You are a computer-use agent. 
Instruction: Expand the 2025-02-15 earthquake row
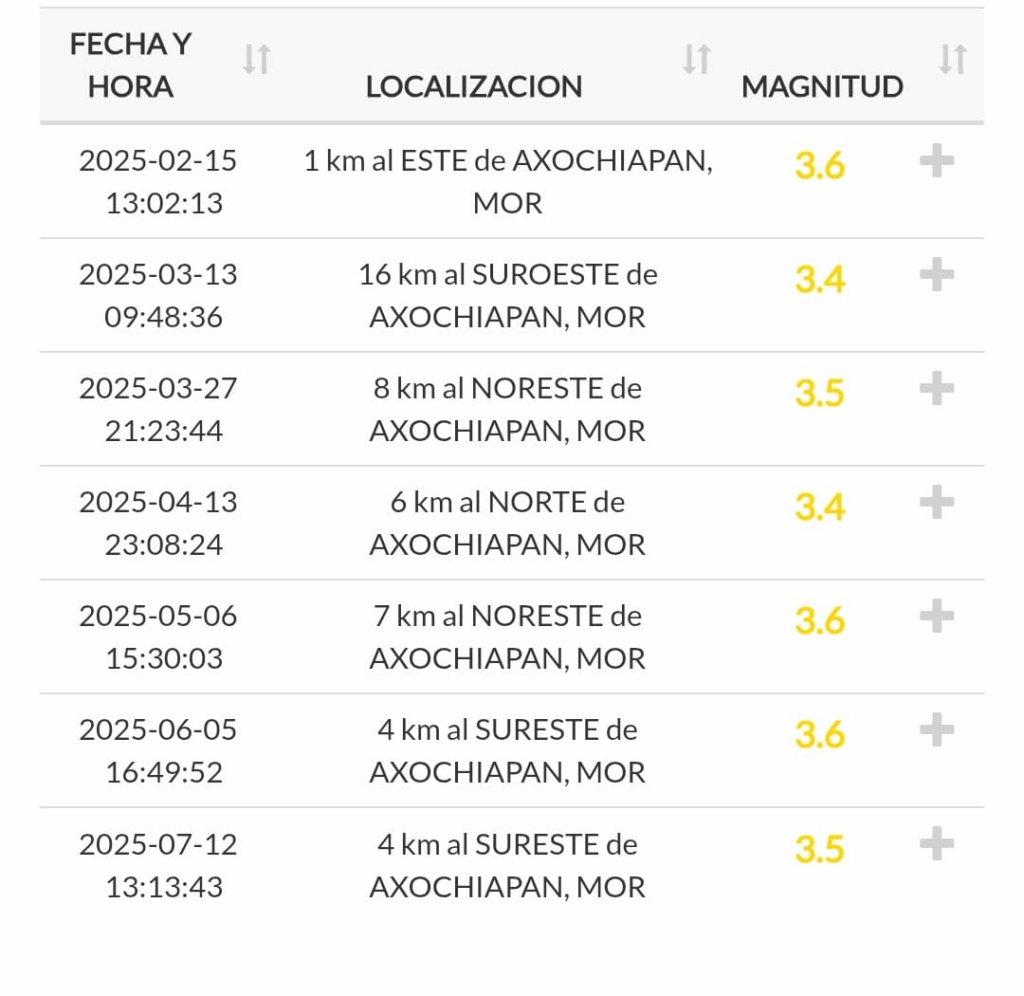tap(936, 161)
